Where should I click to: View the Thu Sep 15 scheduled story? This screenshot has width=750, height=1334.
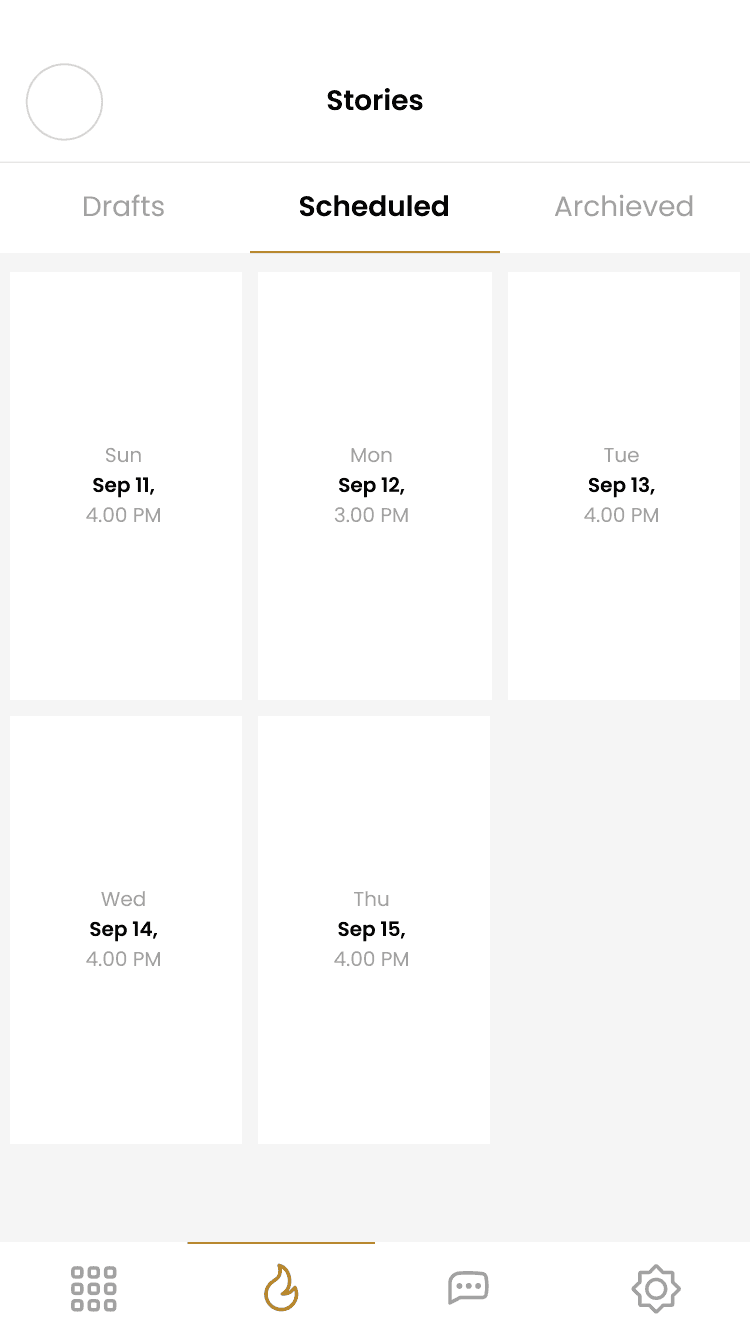(374, 930)
